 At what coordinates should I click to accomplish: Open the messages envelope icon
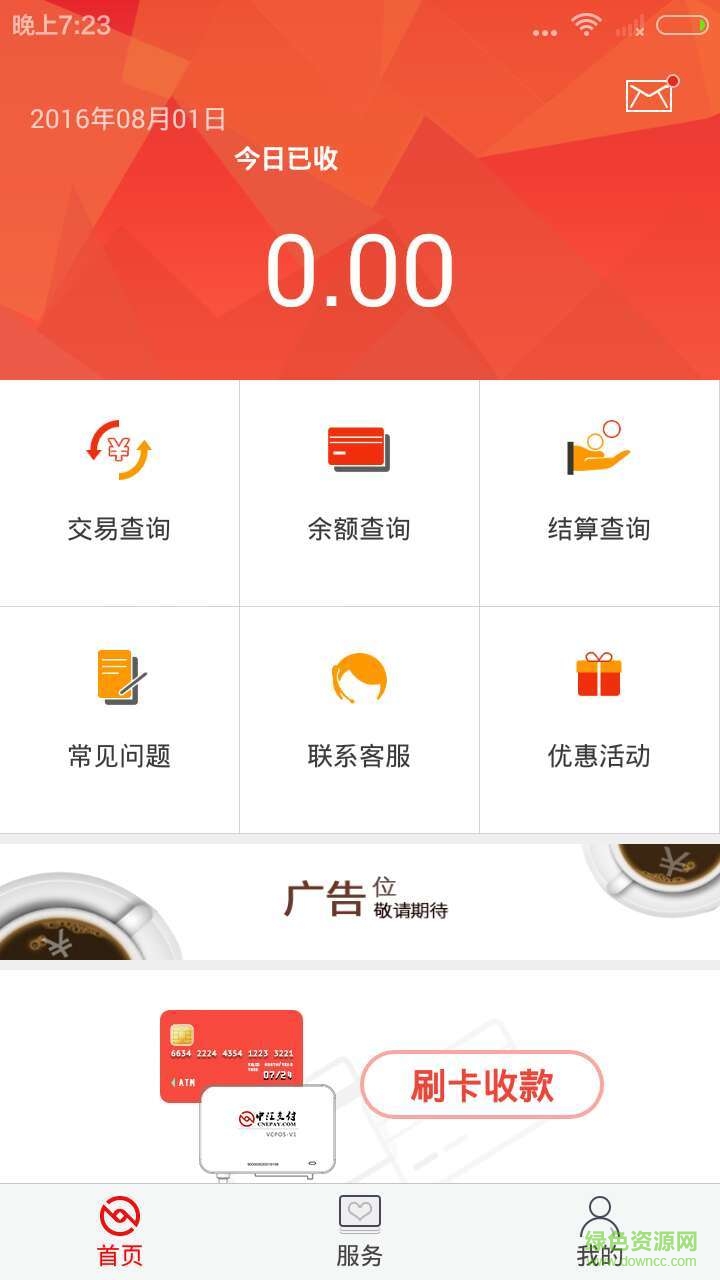[x=650, y=95]
